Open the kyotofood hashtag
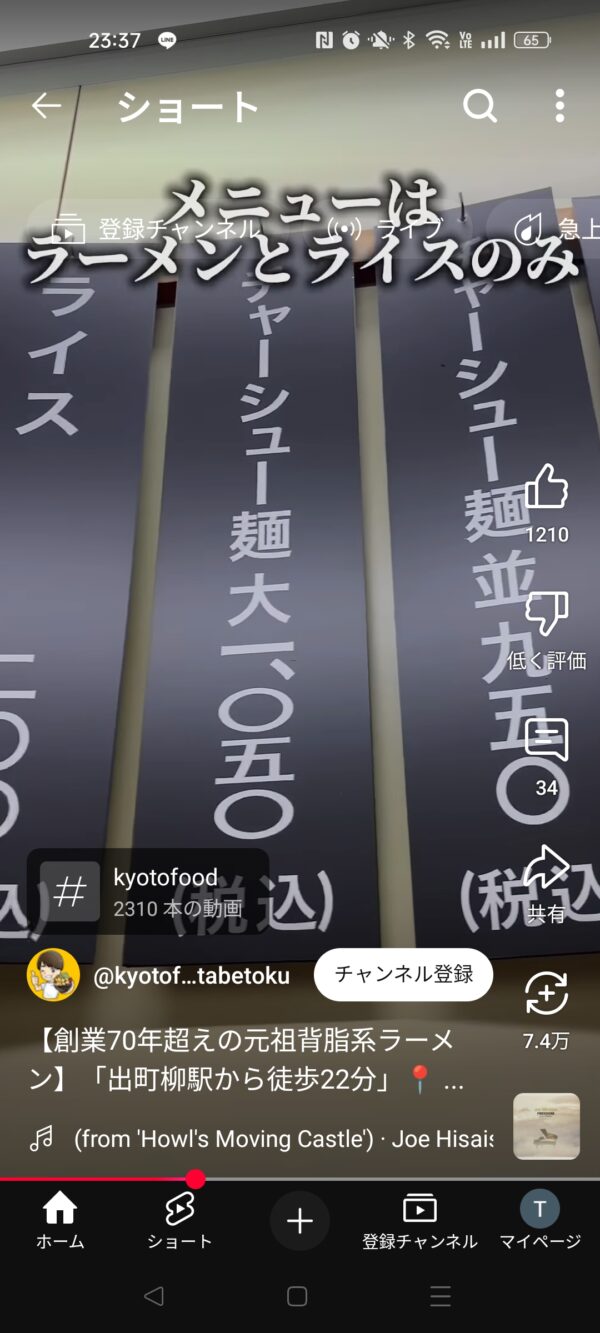The width and height of the screenshot is (600, 1333). pos(148,891)
